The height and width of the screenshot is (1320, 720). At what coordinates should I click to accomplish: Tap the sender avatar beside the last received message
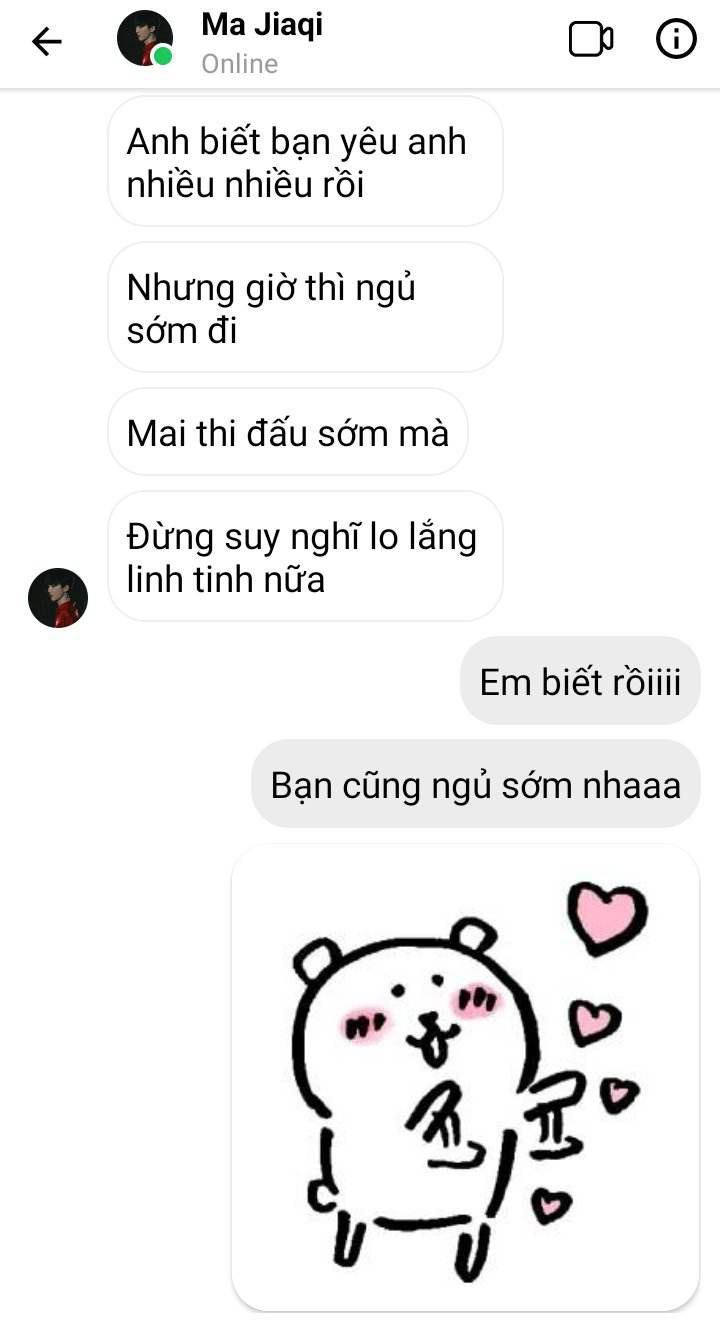(x=58, y=598)
